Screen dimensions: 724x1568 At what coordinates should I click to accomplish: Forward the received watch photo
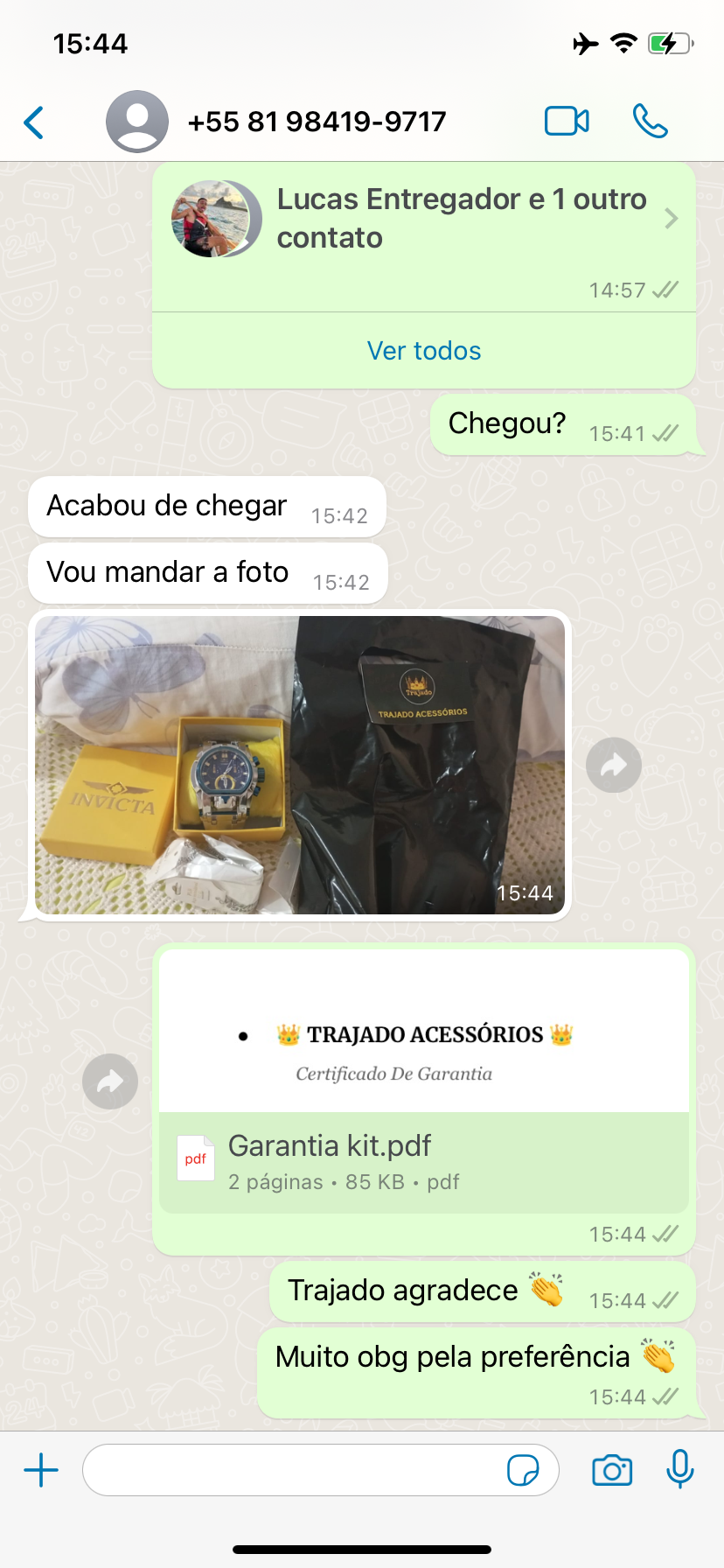[x=614, y=766]
